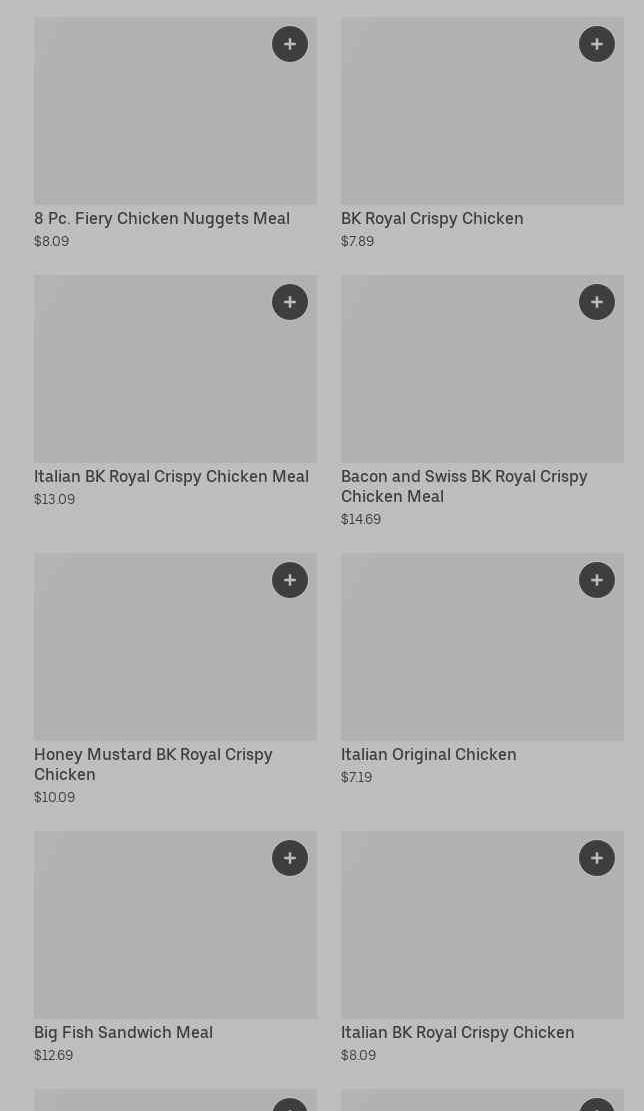Add Big Fish Sandwich Meal to cart

[x=290, y=858]
